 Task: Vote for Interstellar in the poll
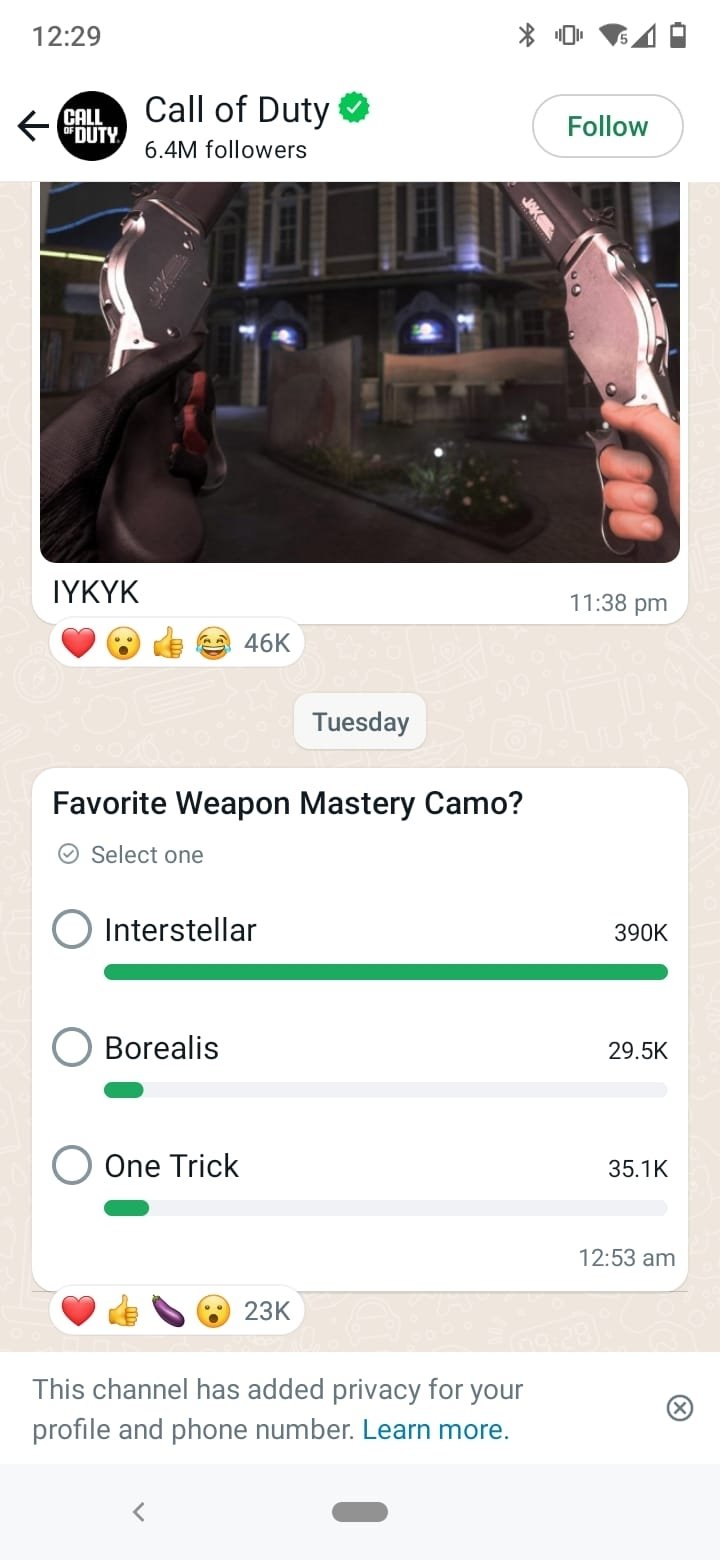tap(72, 930)
